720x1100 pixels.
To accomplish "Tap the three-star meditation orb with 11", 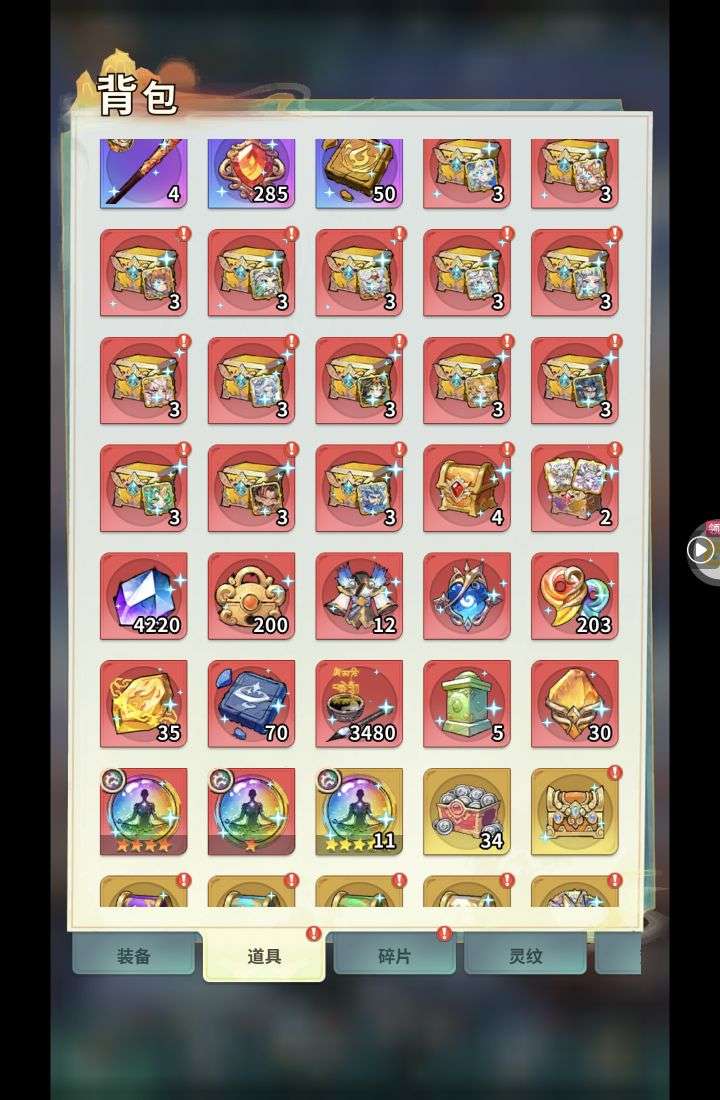I will [359, 812].
